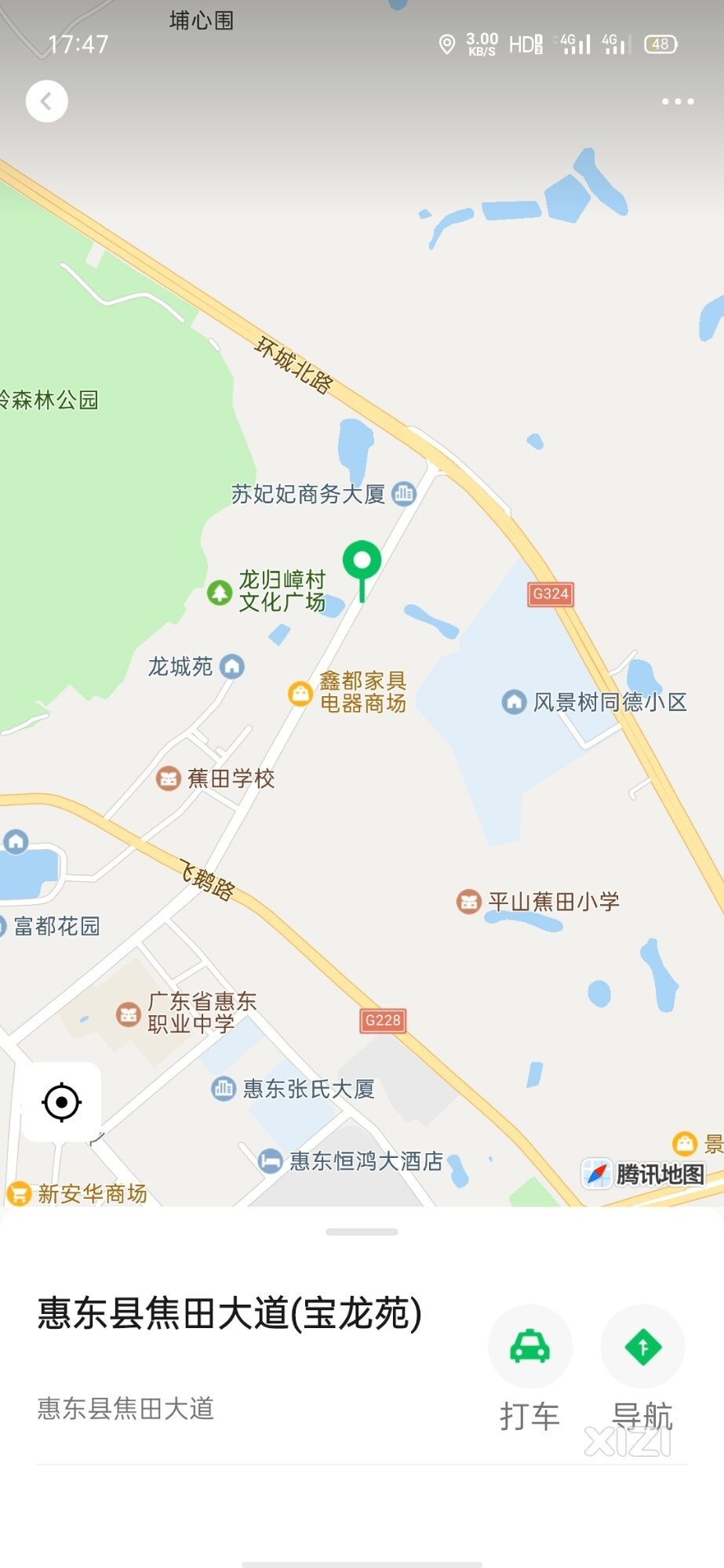The image size is (724, 1568).
Task: Select 平山蕉田小学 marker
Action: (x=469, y=902)
